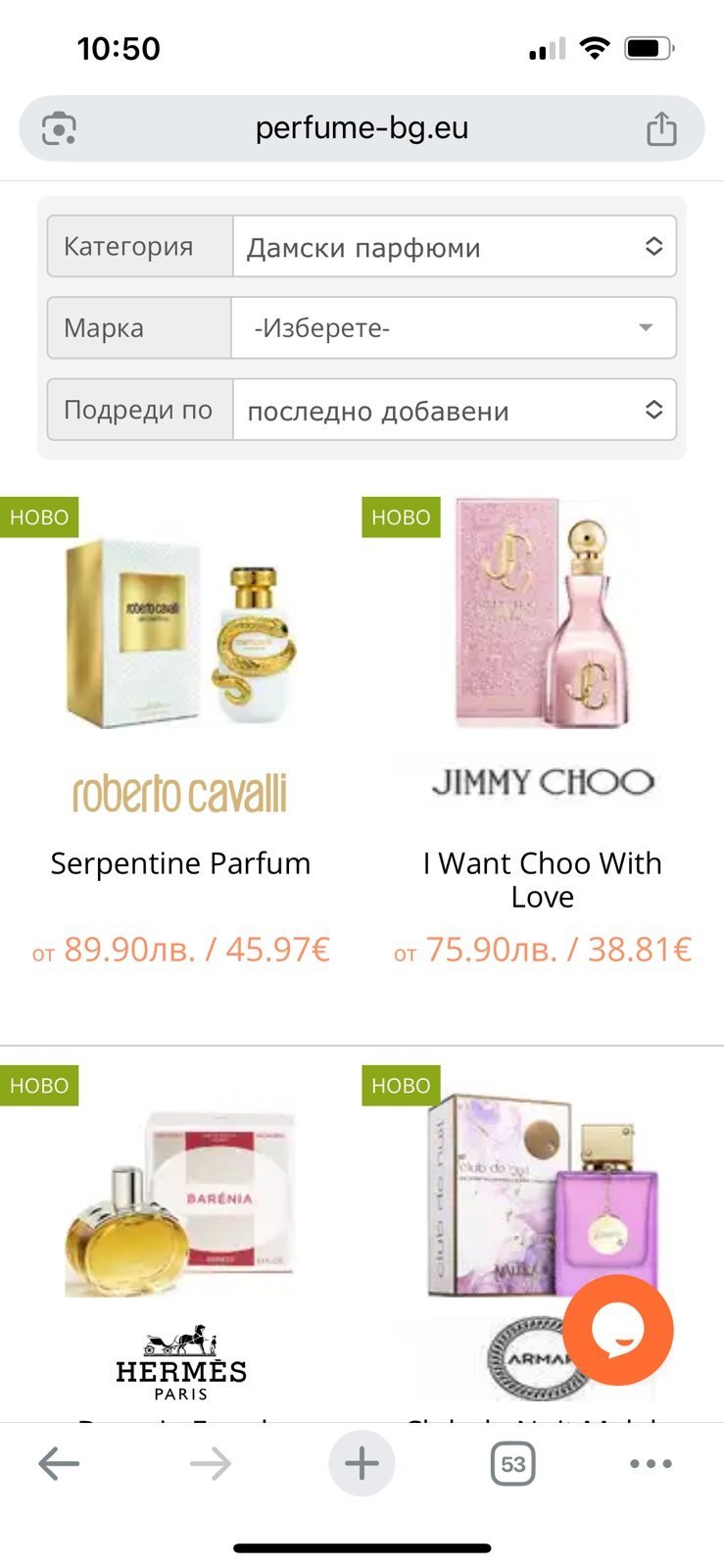
Task: Open a new browser tab
Action: [362, 1464]
